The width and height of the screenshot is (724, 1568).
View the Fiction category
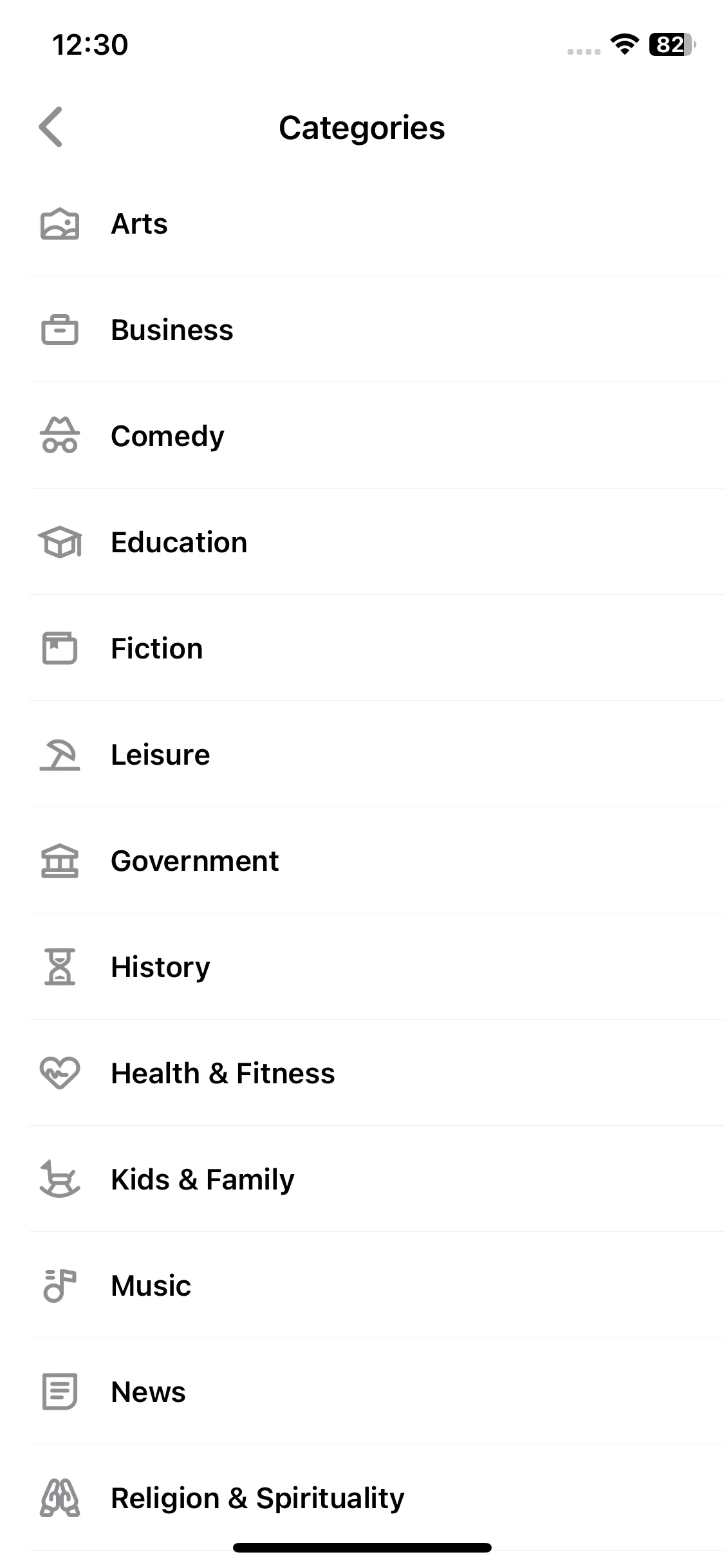tap(156, 649)
